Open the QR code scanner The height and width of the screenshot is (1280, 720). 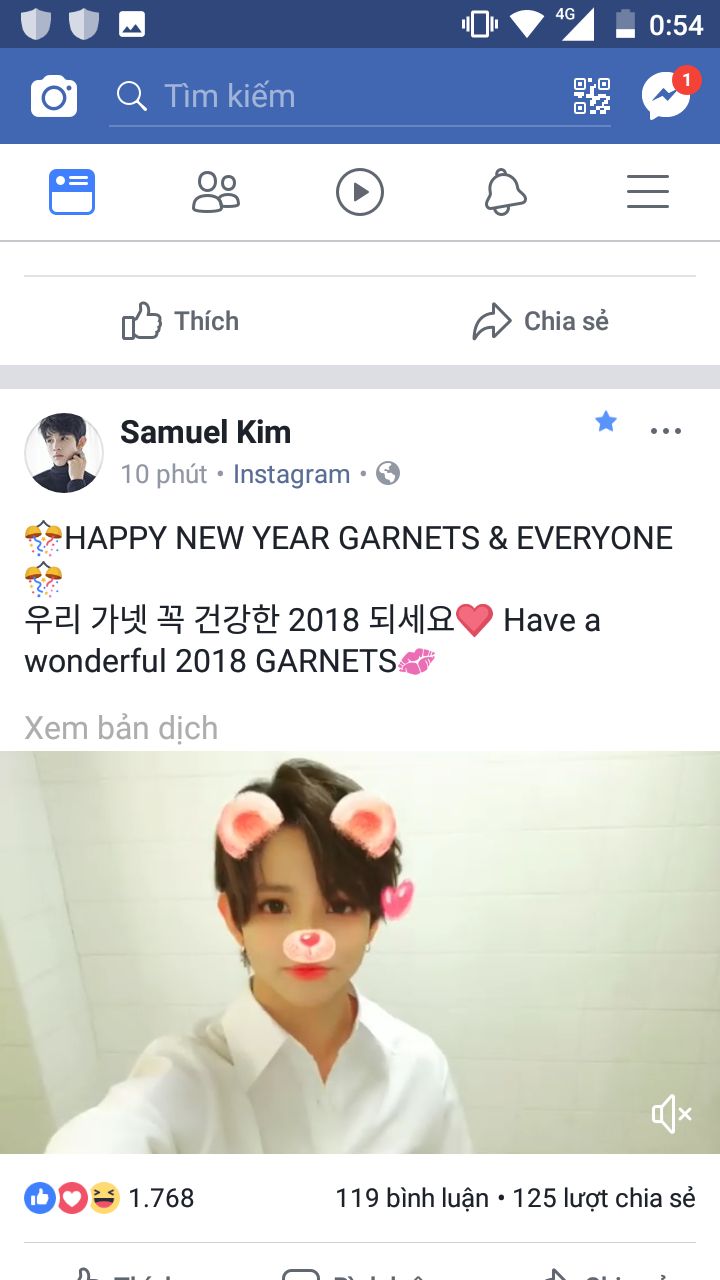(x=592, y=96)
